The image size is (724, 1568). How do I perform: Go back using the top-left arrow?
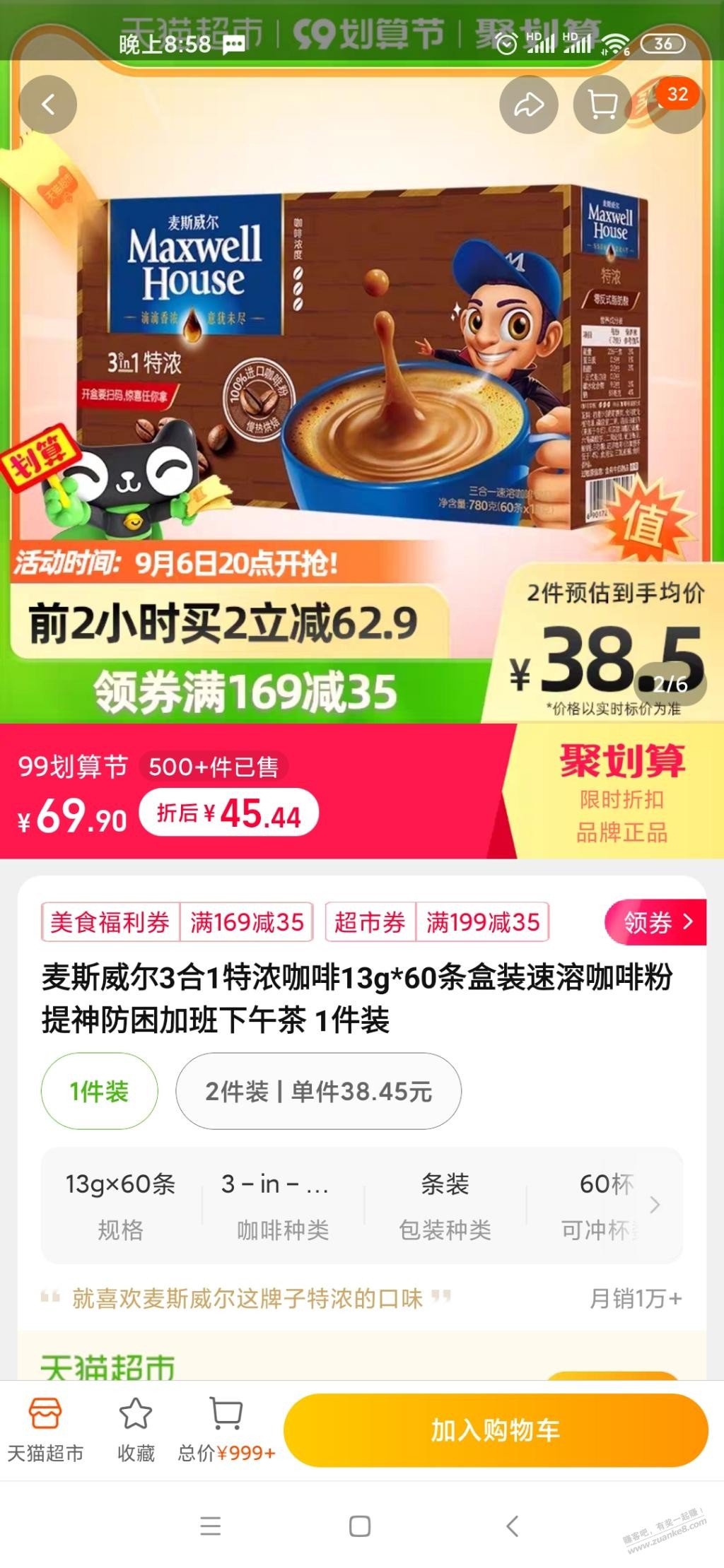pos(47,105)
